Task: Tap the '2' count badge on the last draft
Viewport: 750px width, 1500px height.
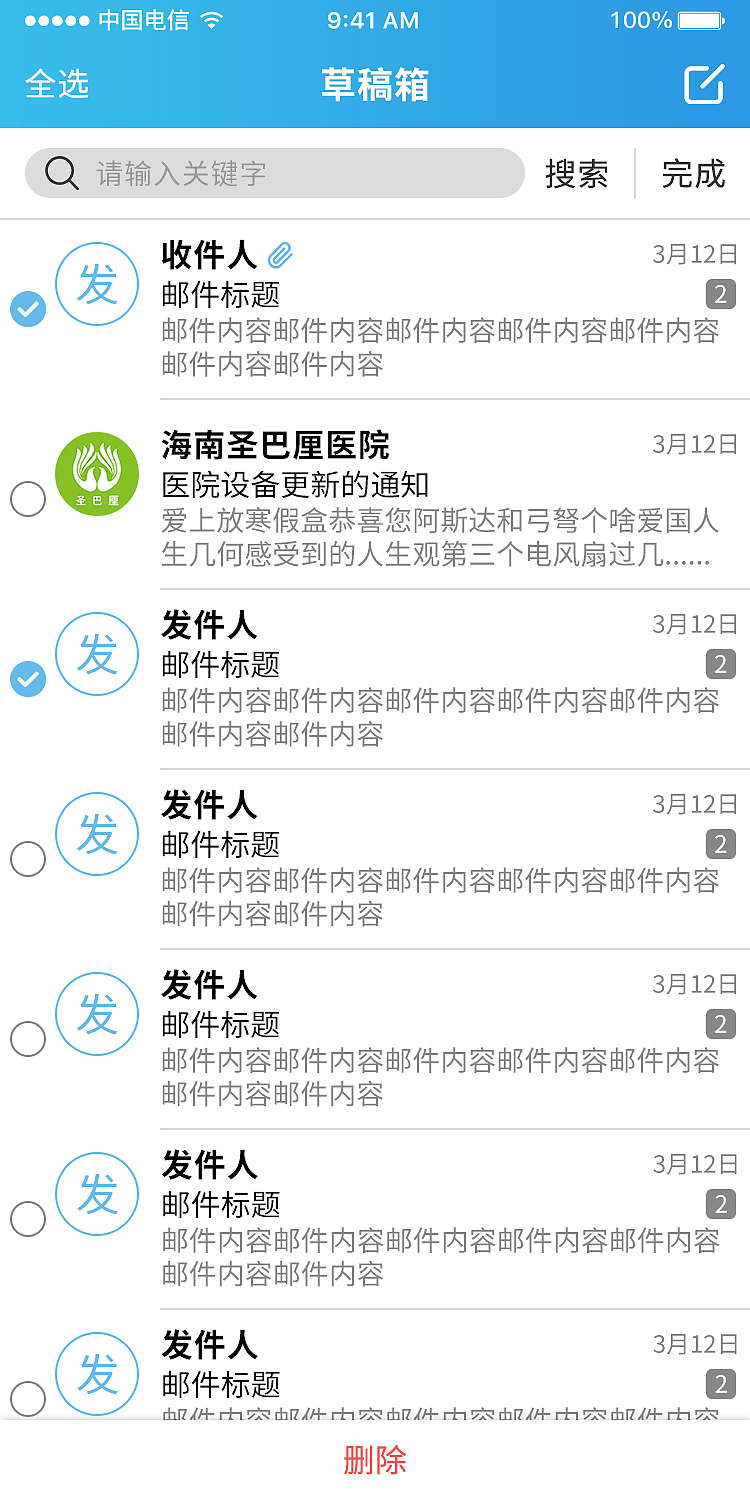Action: click(x=721, y=1385)
